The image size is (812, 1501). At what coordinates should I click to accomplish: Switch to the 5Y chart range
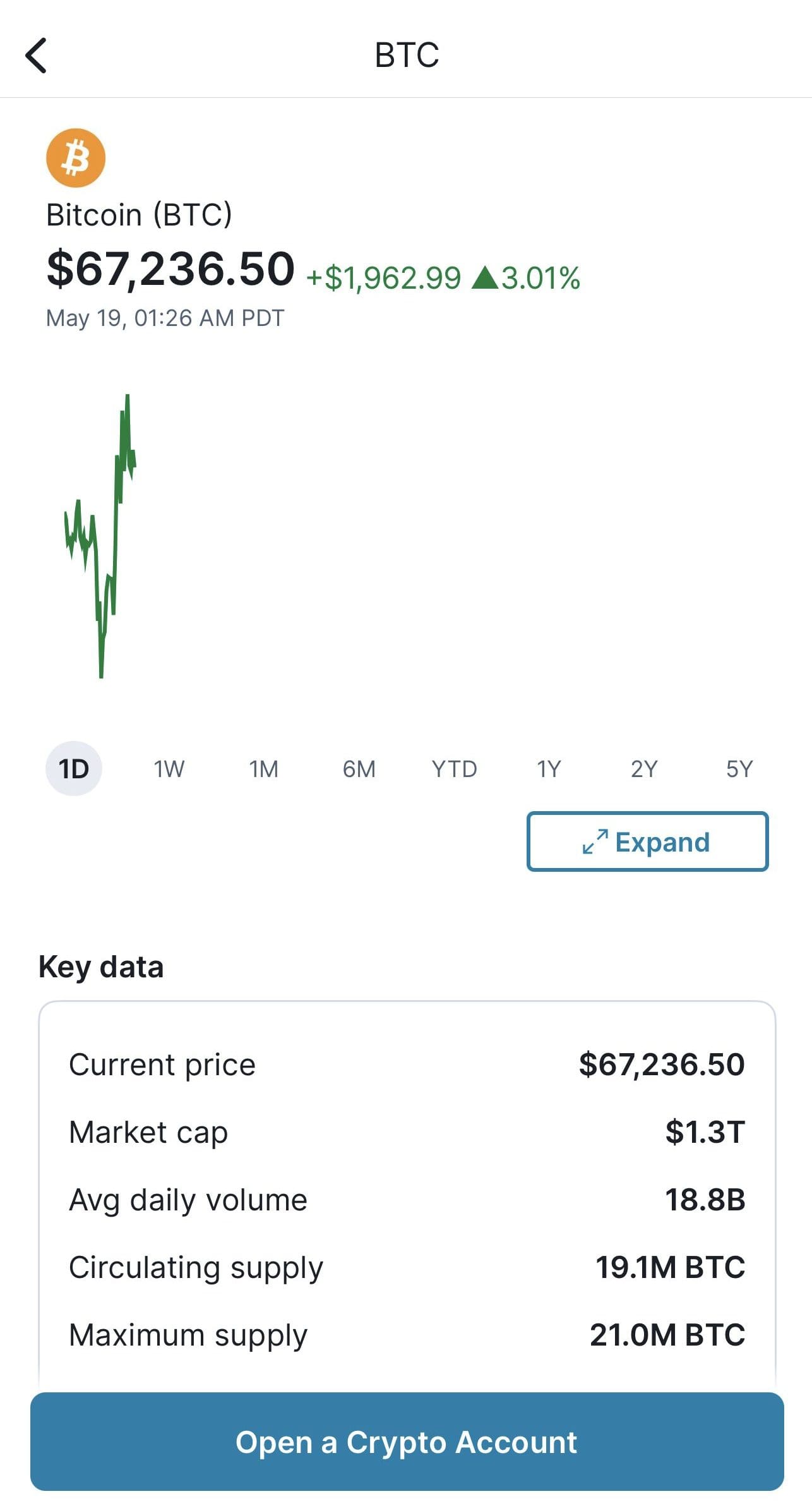pos(739,769)
